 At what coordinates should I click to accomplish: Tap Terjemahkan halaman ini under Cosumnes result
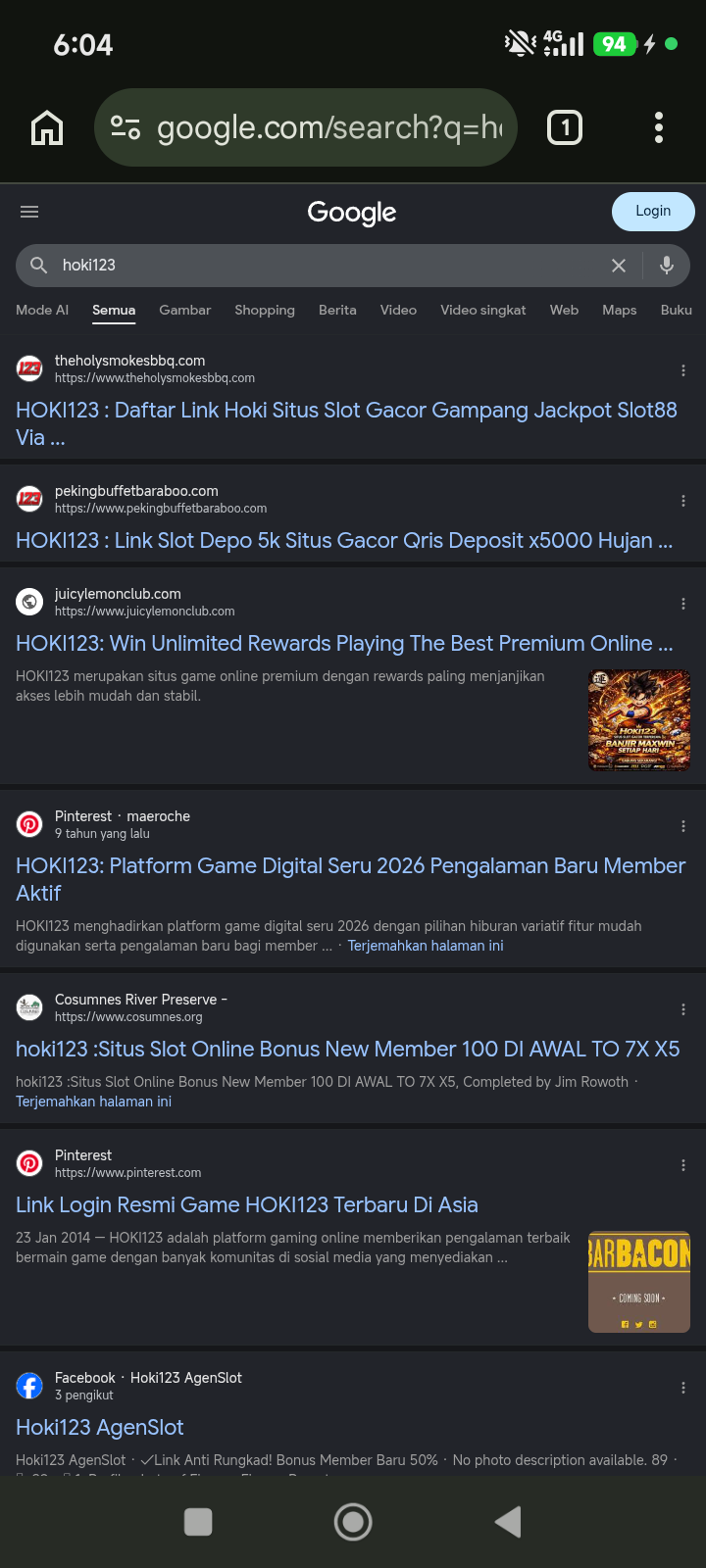click(93, 1102)
